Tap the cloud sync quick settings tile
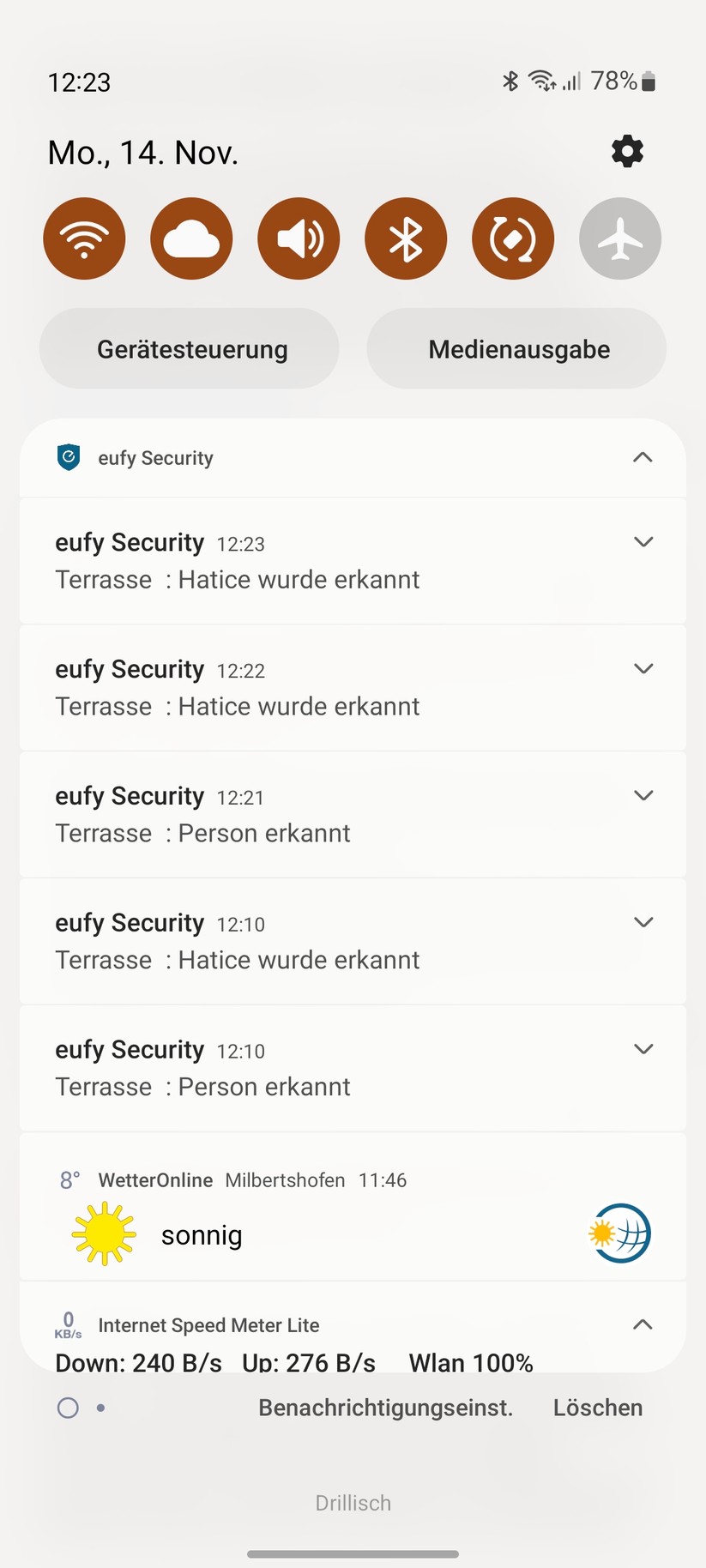 click(191, 238)
